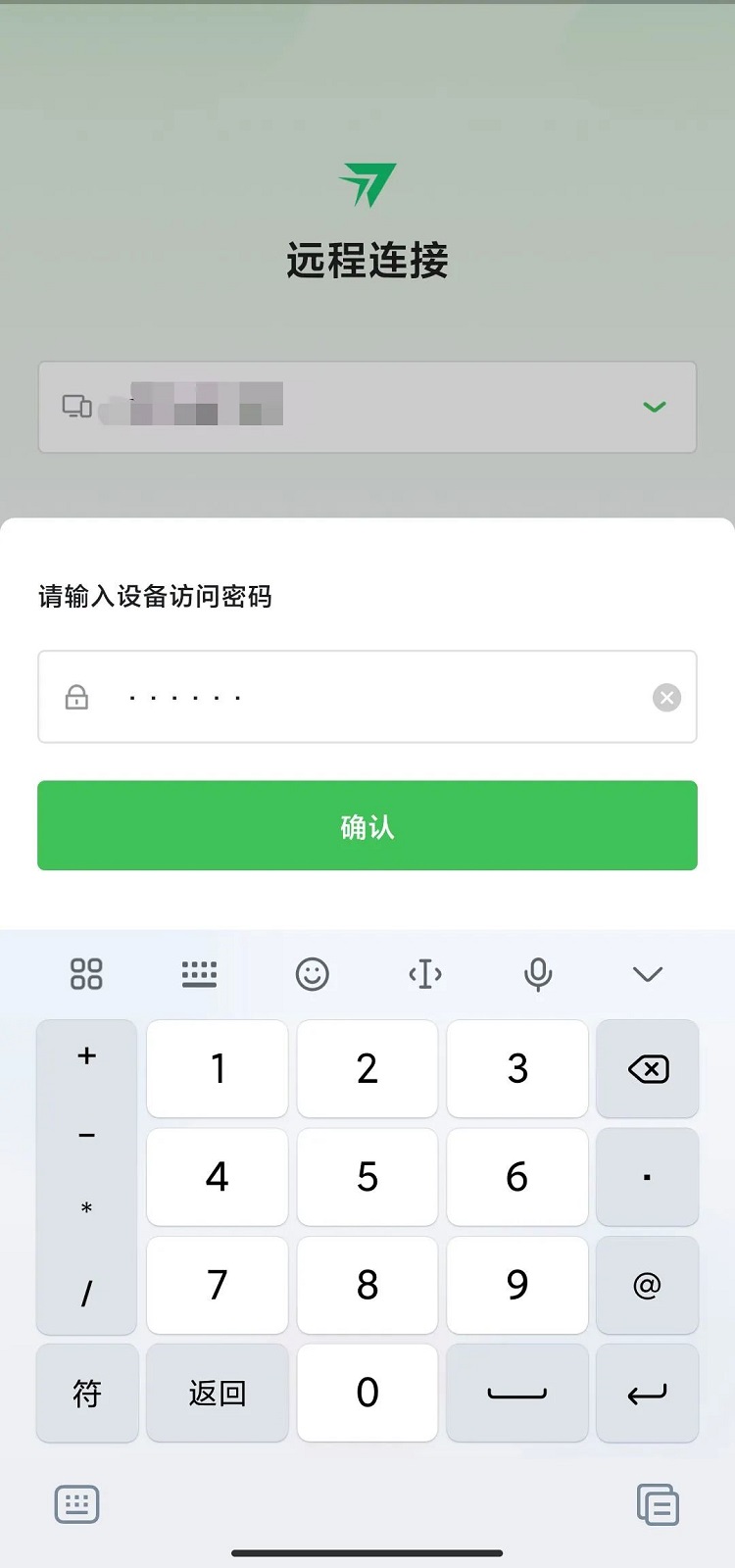Open the clipboard icon below the keyboard
735x1568 pixels.
pos(658,1504)
